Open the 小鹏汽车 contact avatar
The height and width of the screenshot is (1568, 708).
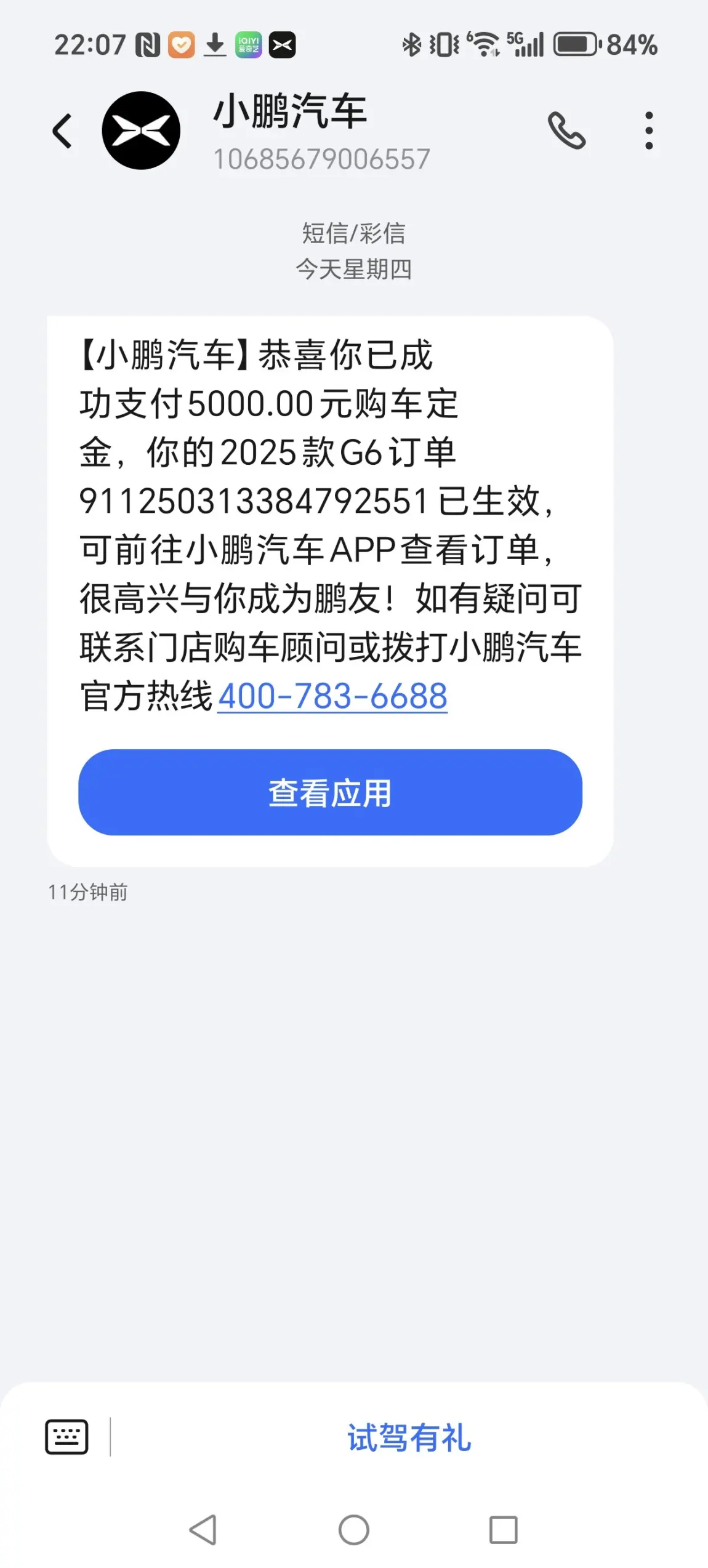click(141, 131)
